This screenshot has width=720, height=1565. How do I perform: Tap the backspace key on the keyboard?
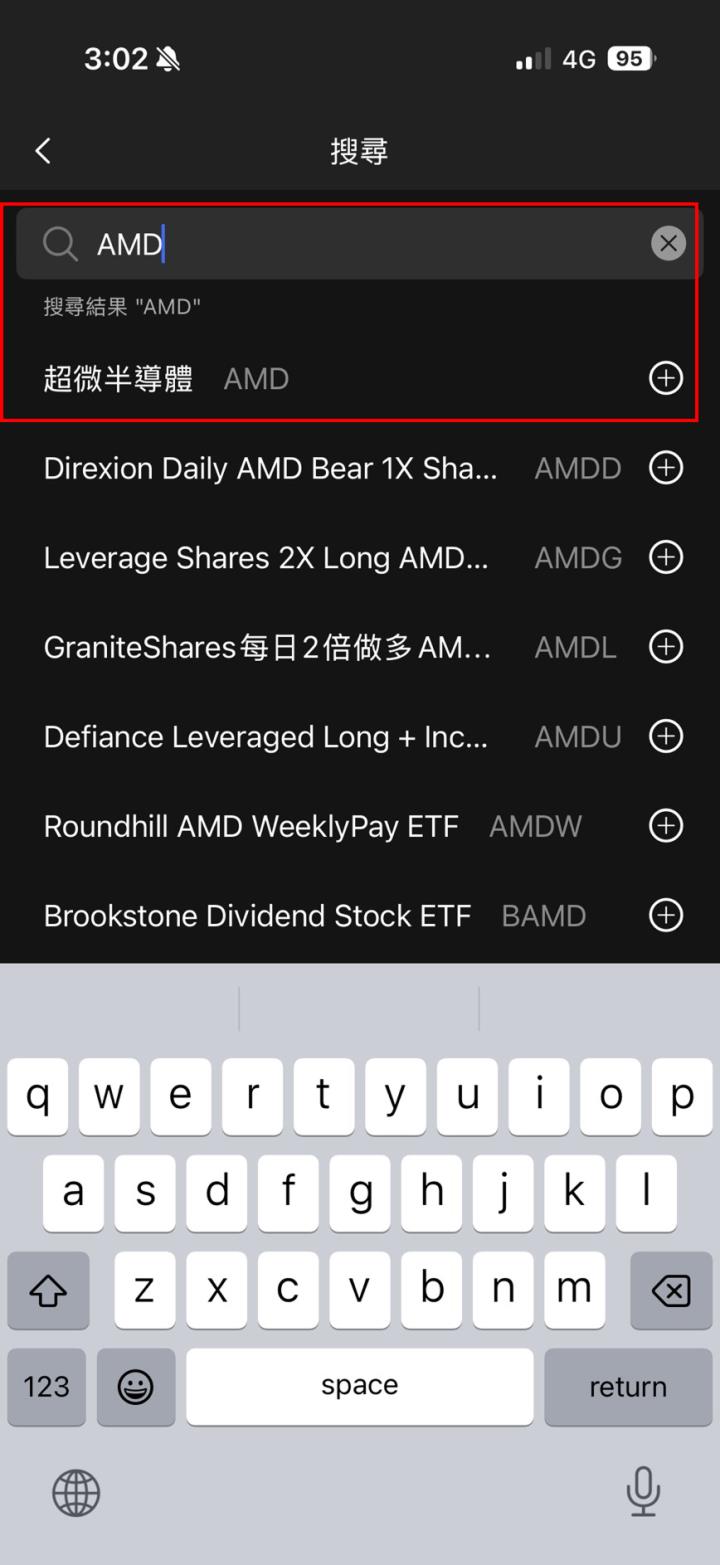point(671,1290)
